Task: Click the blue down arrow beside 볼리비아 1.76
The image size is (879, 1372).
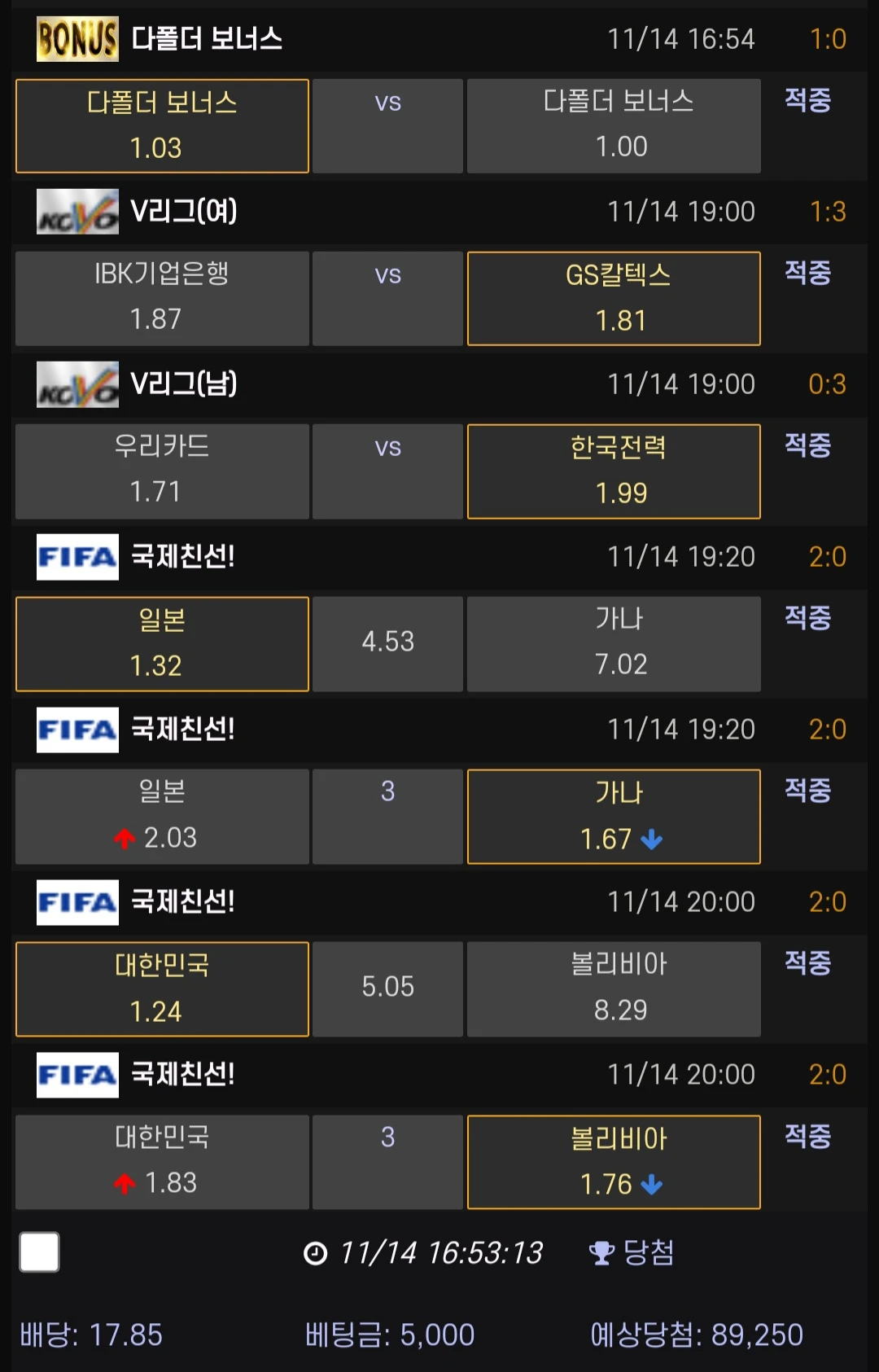Action: pos(651,1183)
